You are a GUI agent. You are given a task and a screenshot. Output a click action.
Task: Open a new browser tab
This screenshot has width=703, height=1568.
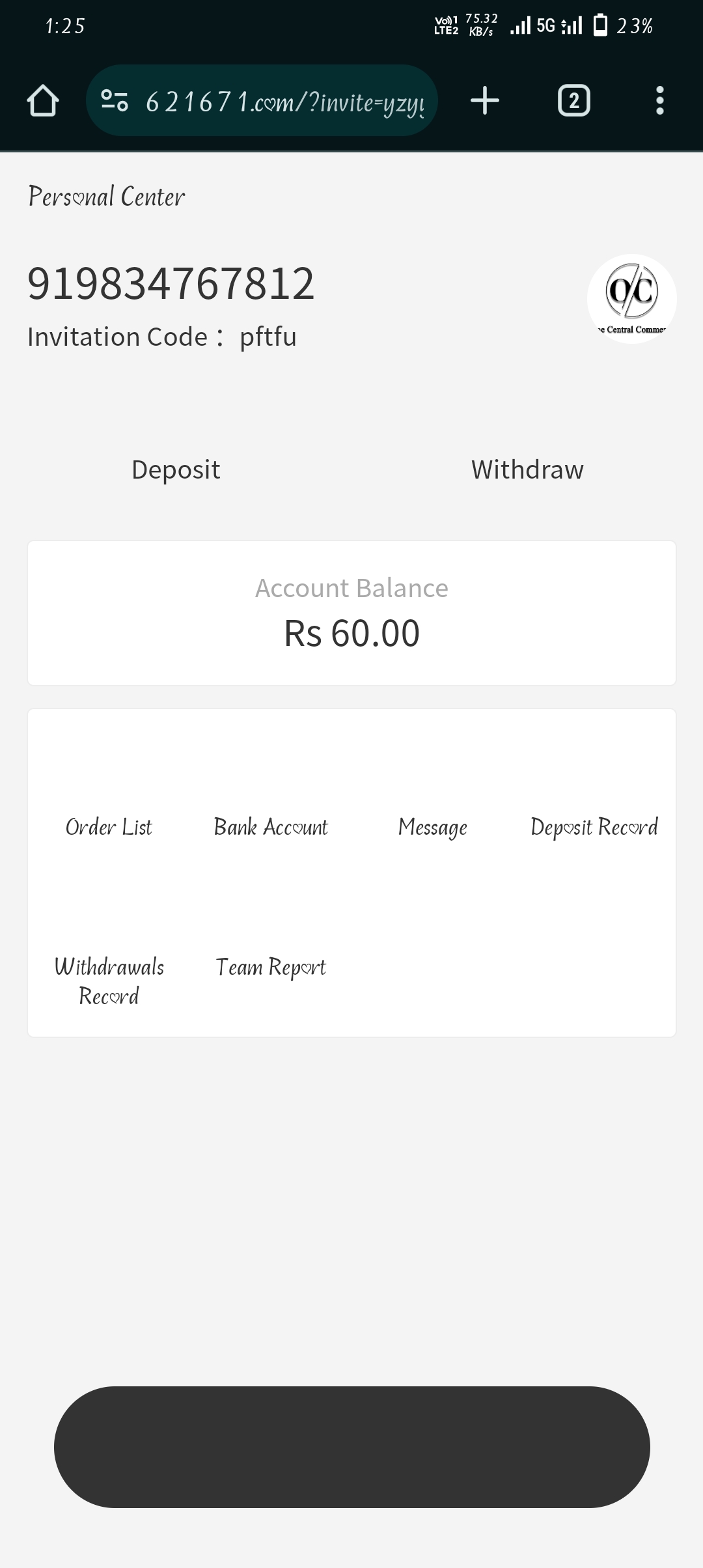click(x=485, y=101)
